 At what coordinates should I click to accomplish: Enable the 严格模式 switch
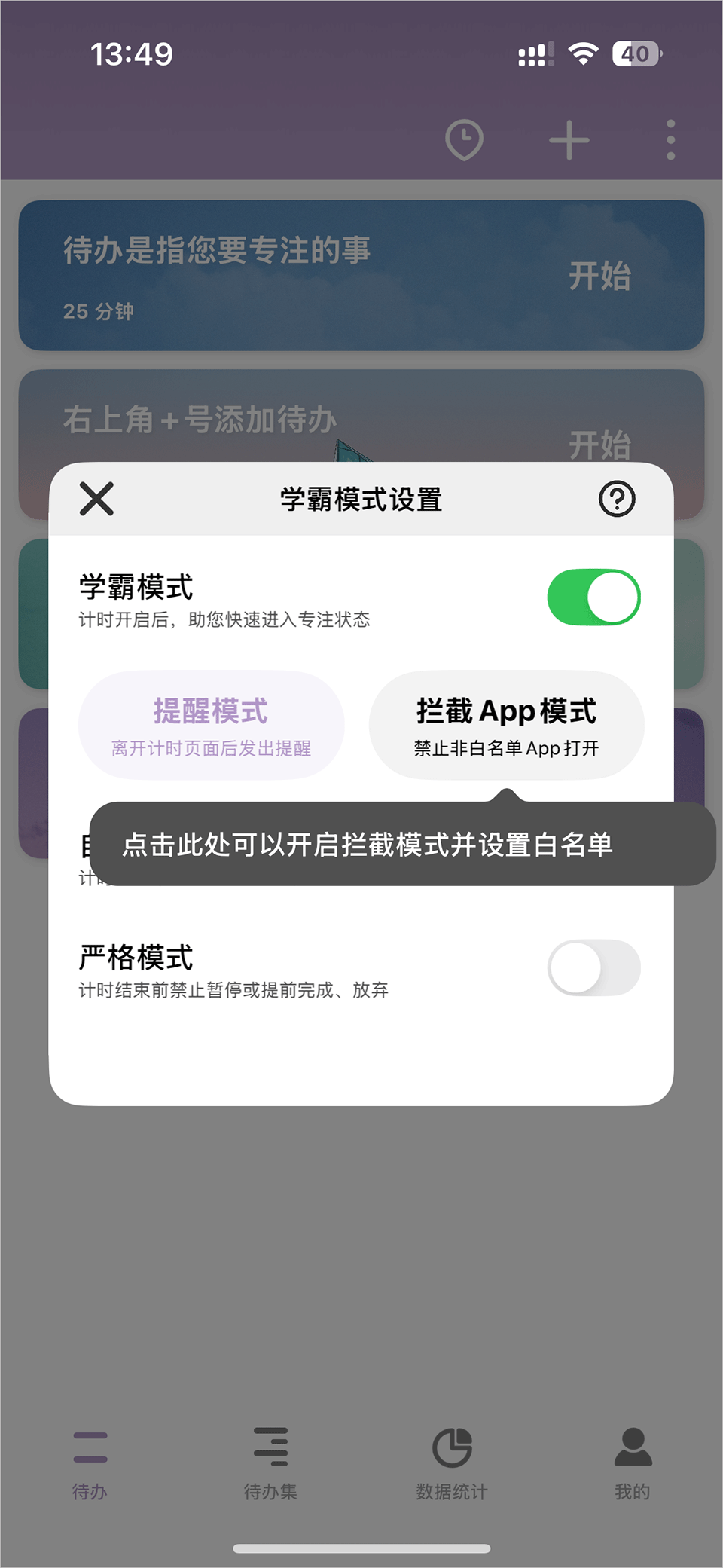tap(593, 967)
